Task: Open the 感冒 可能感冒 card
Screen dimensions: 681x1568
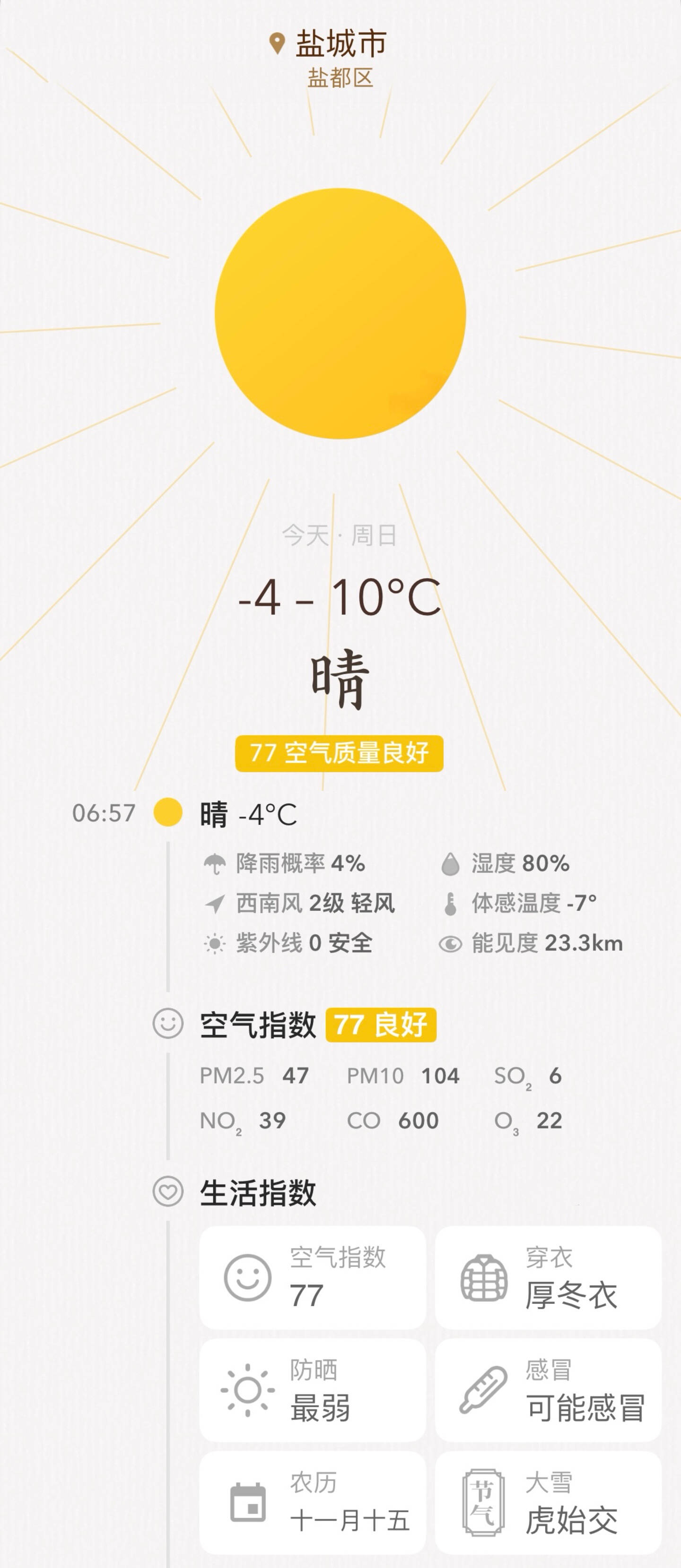Action: [x=548, y=1391]
